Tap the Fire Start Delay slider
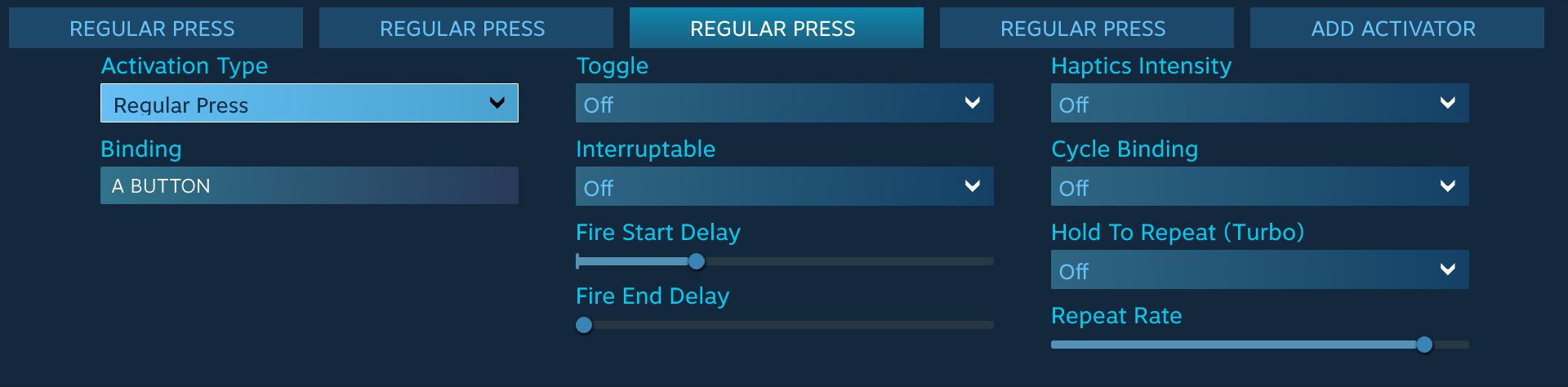Screen dimensions: 1568x387 (x=696, y=261)
